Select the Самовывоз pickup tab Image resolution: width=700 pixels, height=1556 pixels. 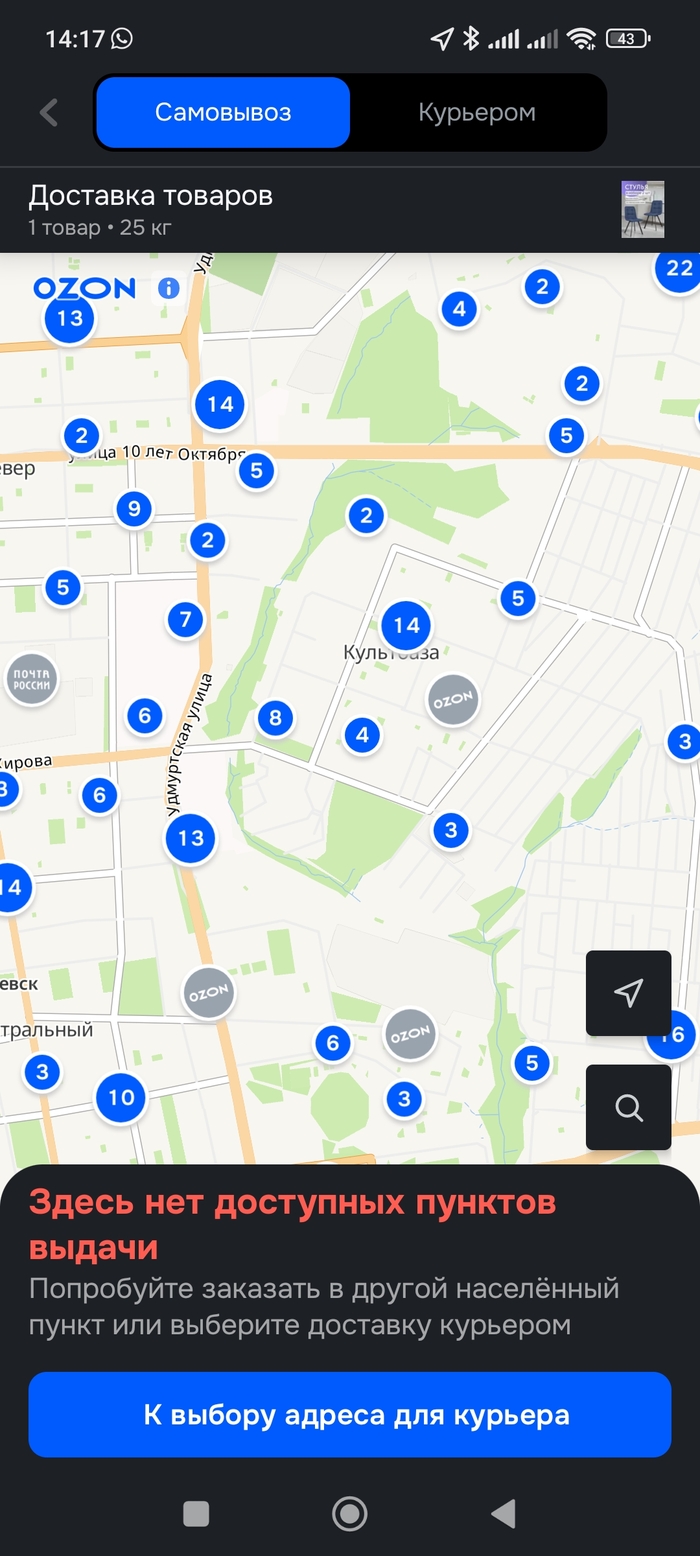point(223,112)
